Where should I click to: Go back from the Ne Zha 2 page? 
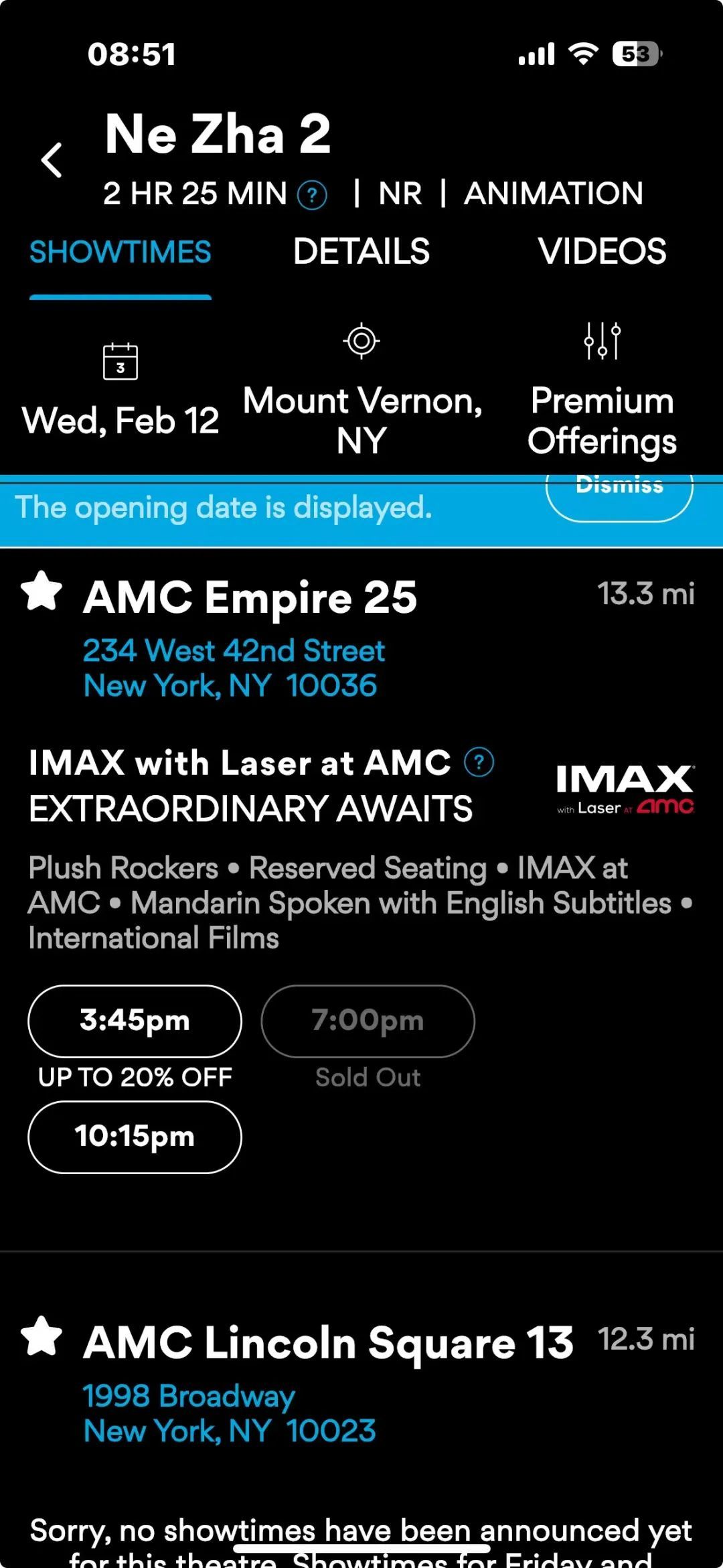click(52, 159)
